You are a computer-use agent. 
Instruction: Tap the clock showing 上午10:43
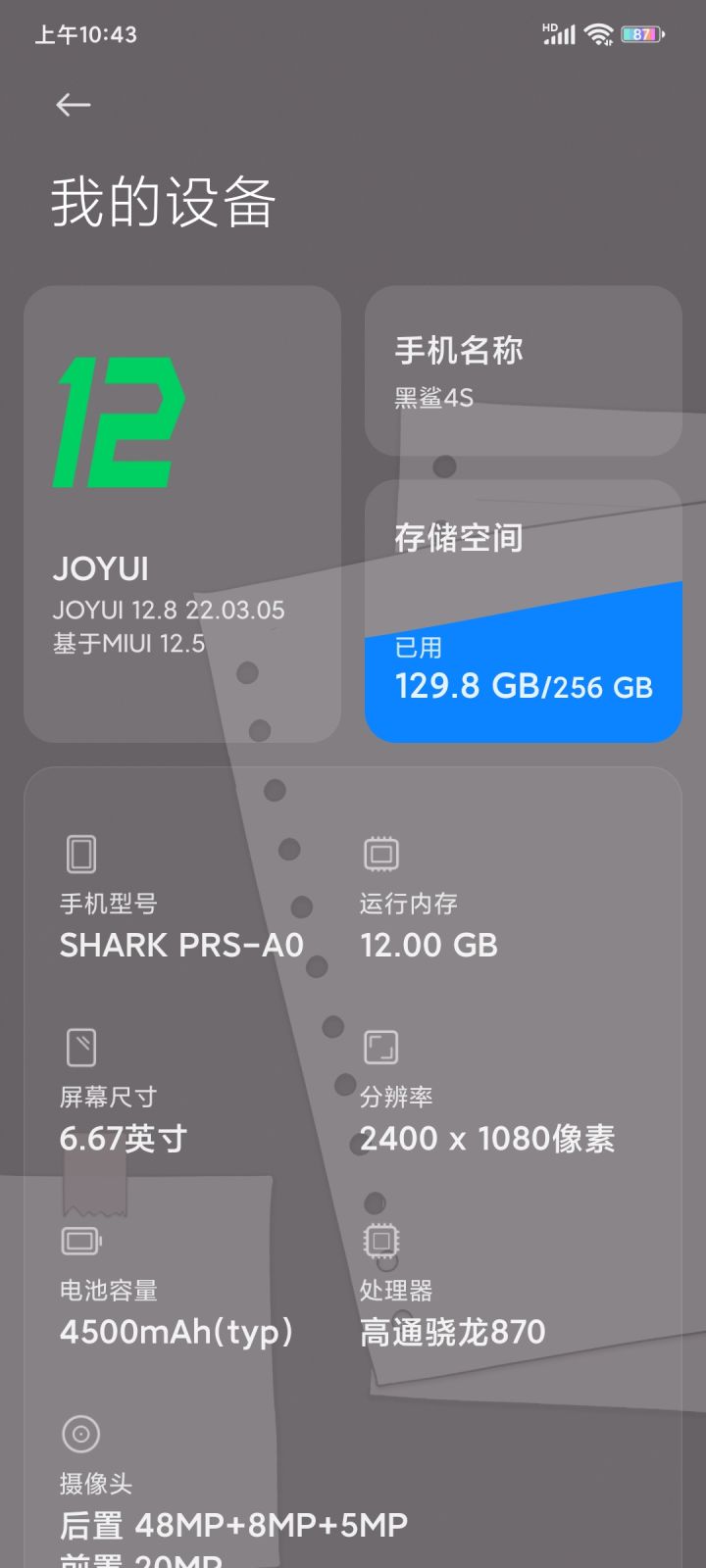[86, 34]
